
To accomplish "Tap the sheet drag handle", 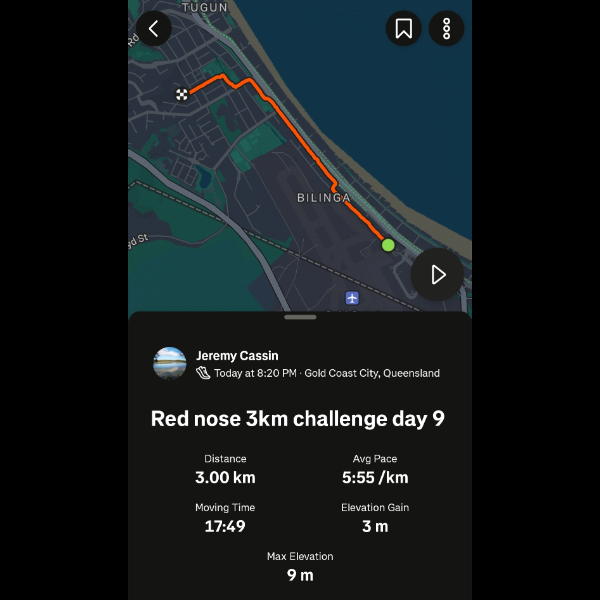I will pos(300,317).
